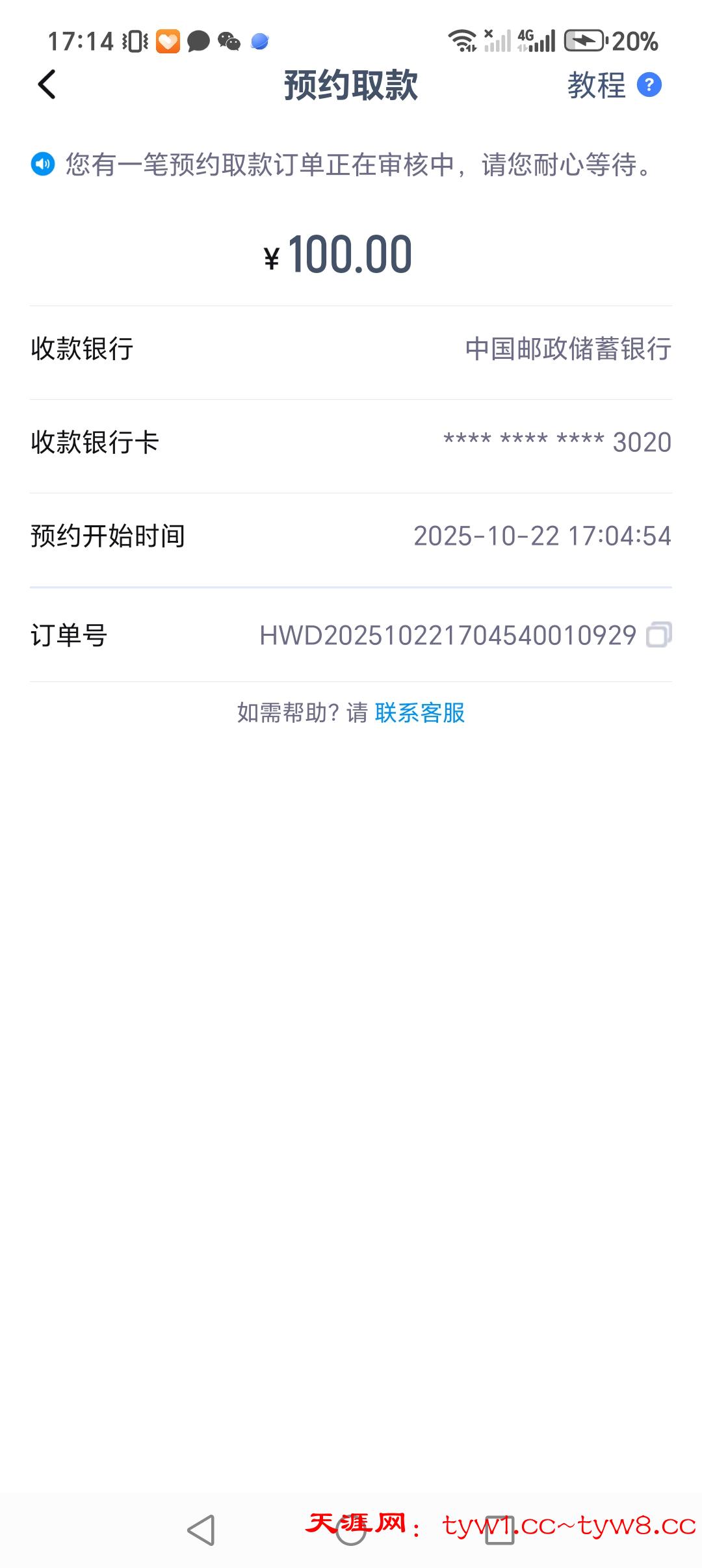Click the WeChat icon in the status bar

(229, 42)
